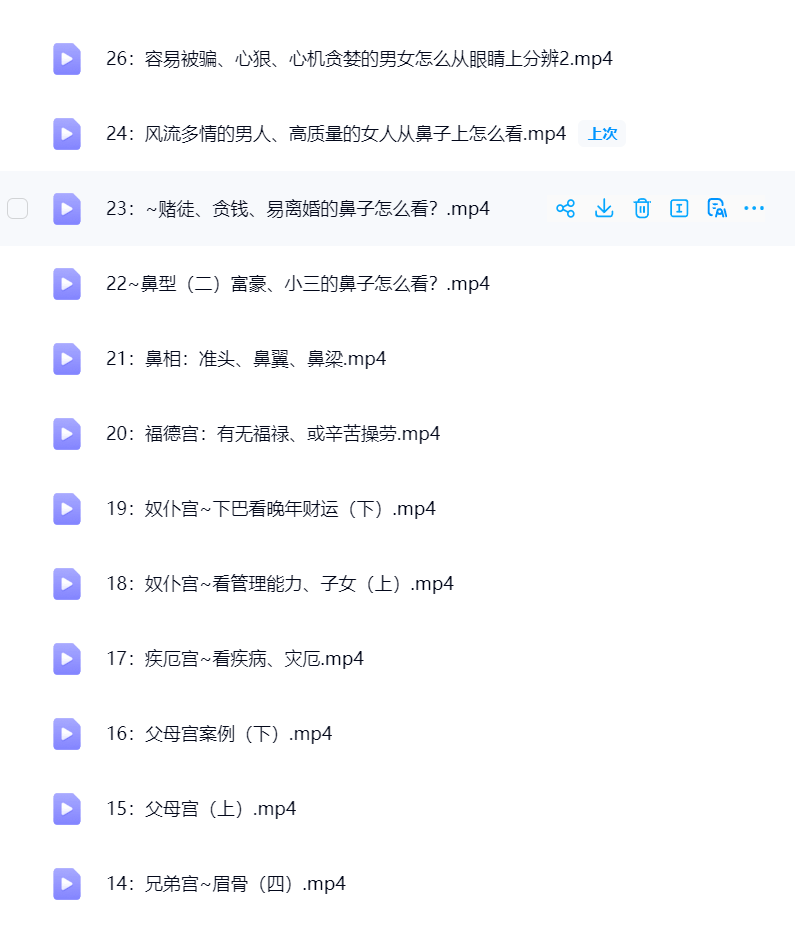This screenshot has height=934, width=795.
Task: Open video 22~鼻型（二）富豪、小三
Action: pos(297,284)
